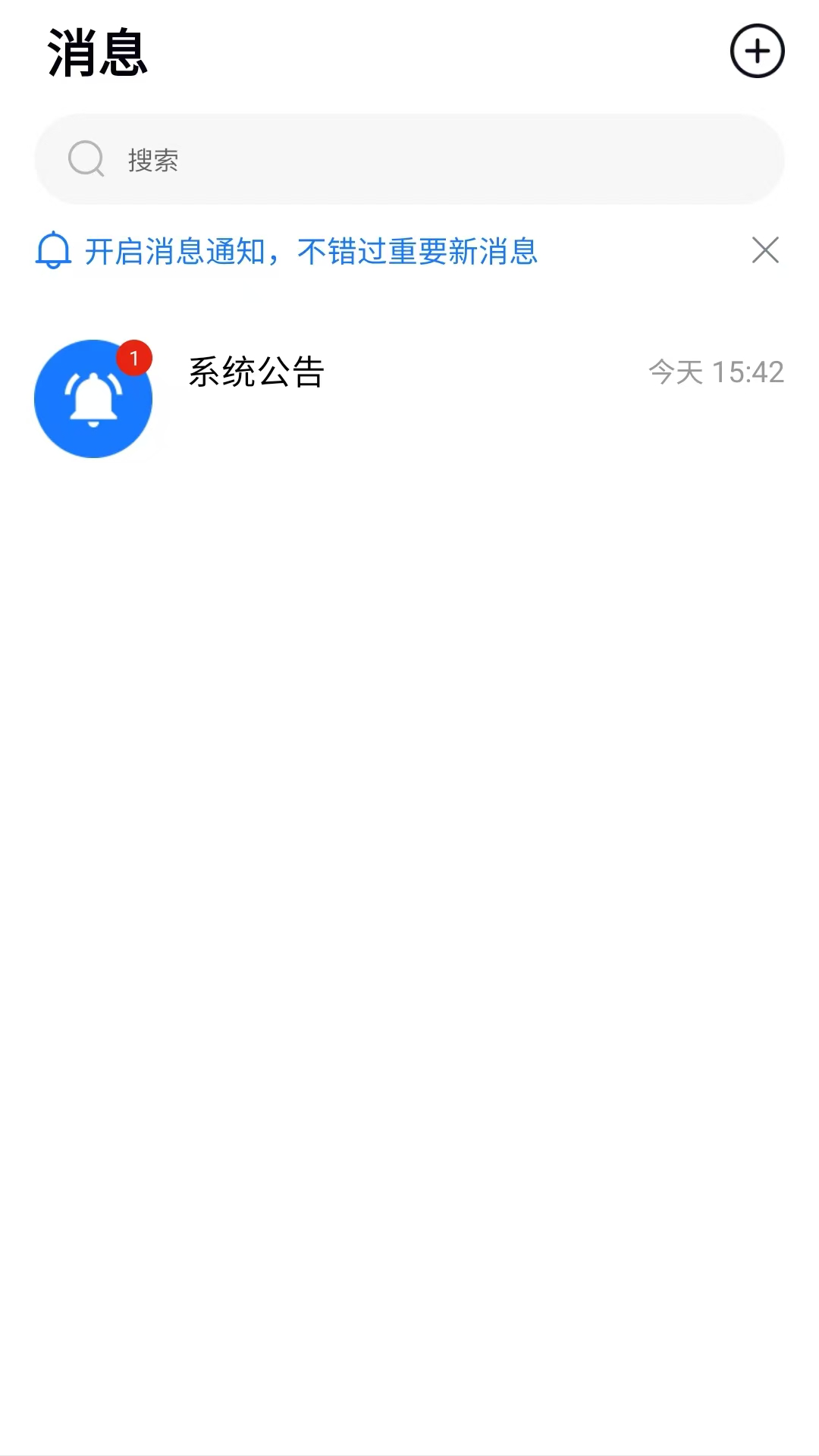
Task: Select the 系统公告 chat name text
Action: coord(254,372)
